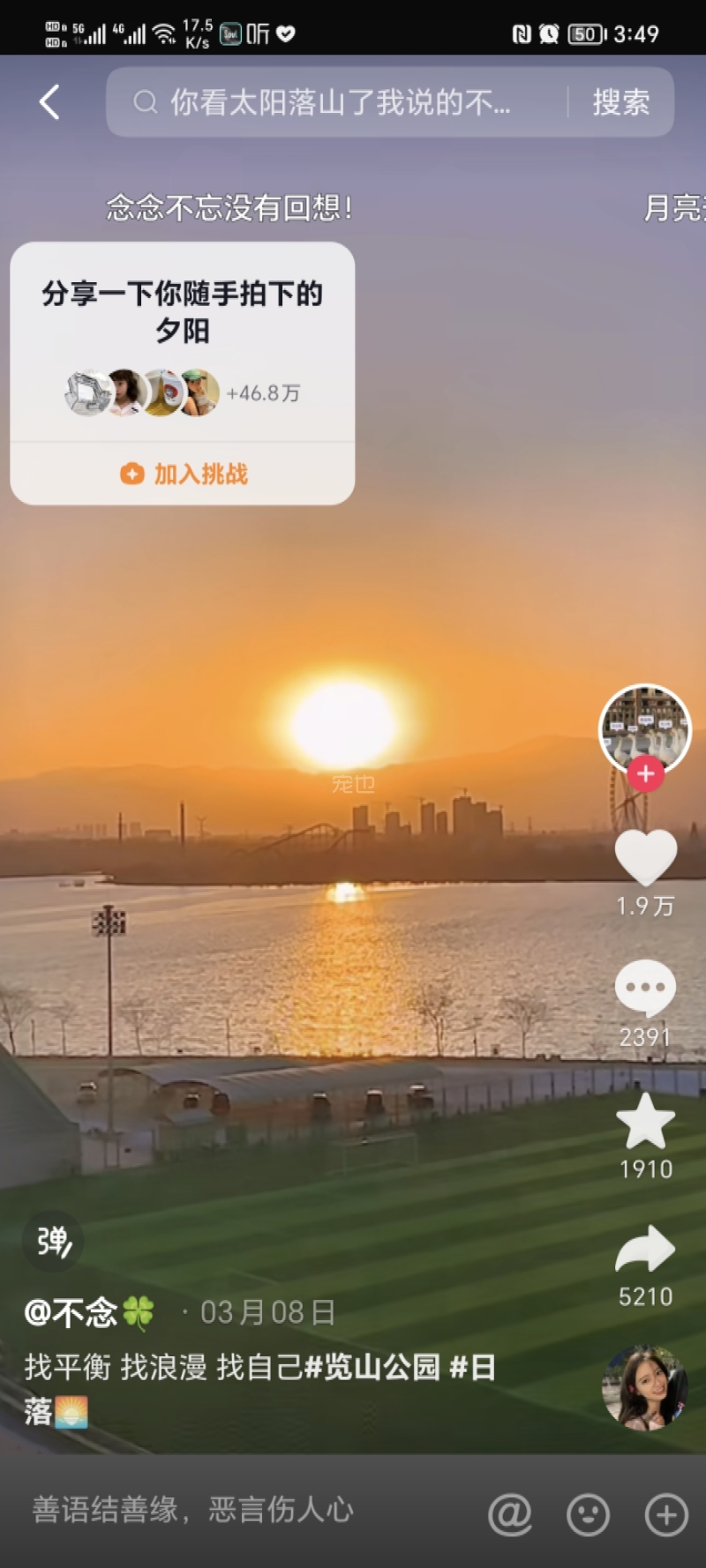This screenshot has height=1568, width=706.
Task: Like this sunset video
Action: [645, 857]
